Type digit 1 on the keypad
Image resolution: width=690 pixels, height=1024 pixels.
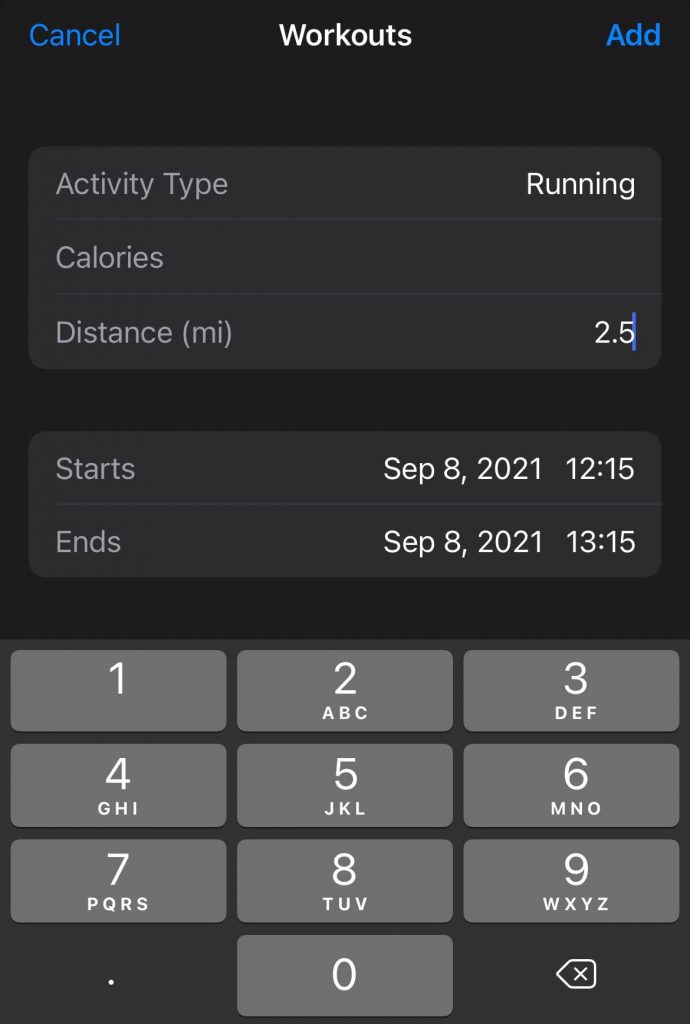118,690
